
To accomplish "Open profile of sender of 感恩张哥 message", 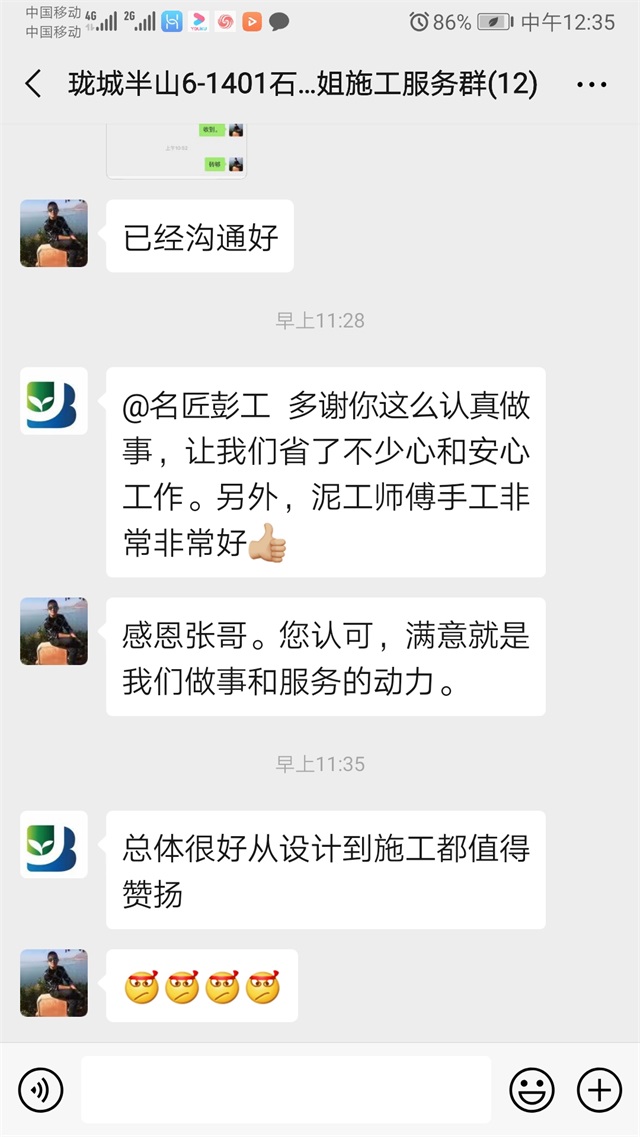I will pyautogui.click(x=54, y=632).
